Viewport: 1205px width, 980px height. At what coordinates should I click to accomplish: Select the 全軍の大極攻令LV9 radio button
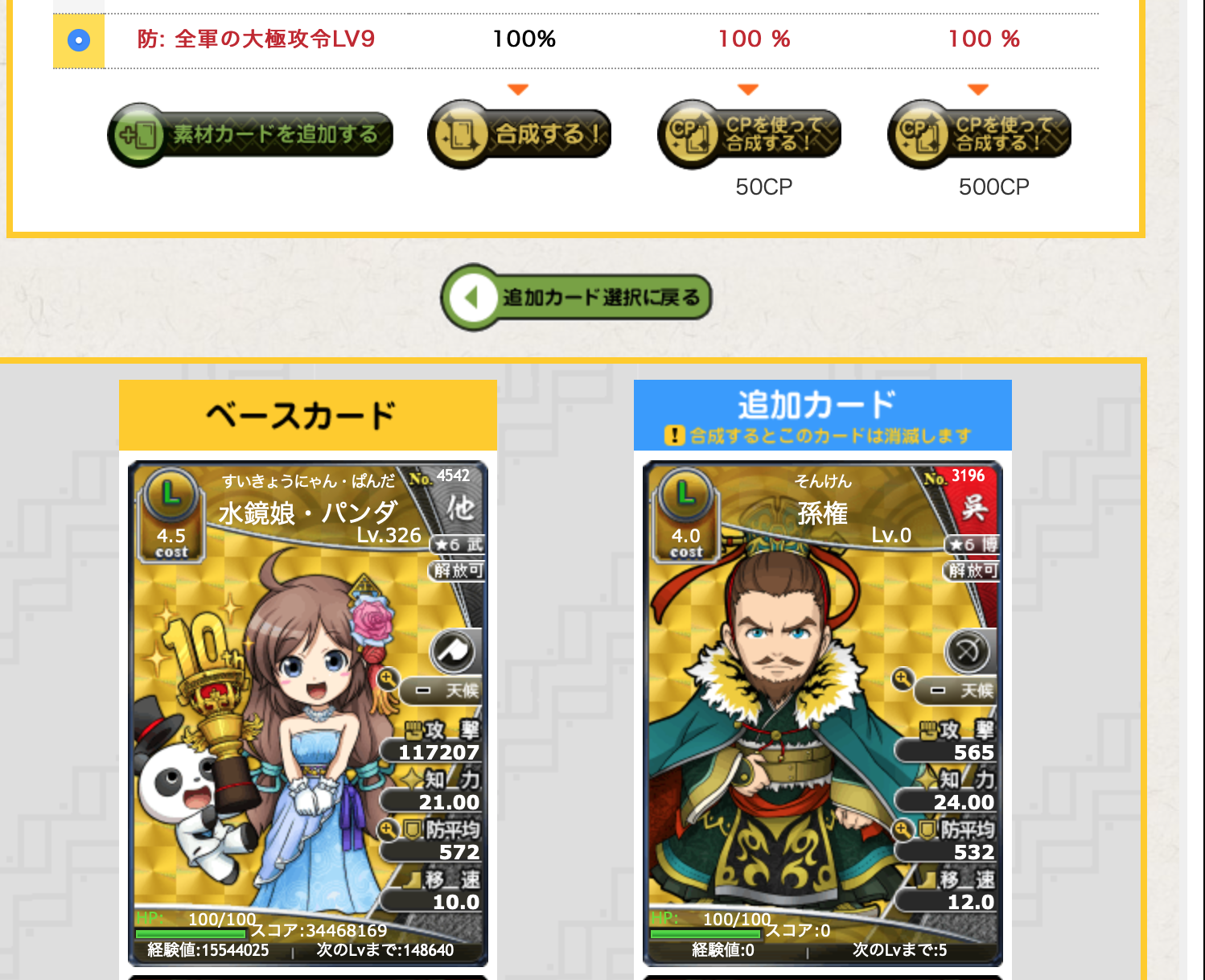click(79, 39)
